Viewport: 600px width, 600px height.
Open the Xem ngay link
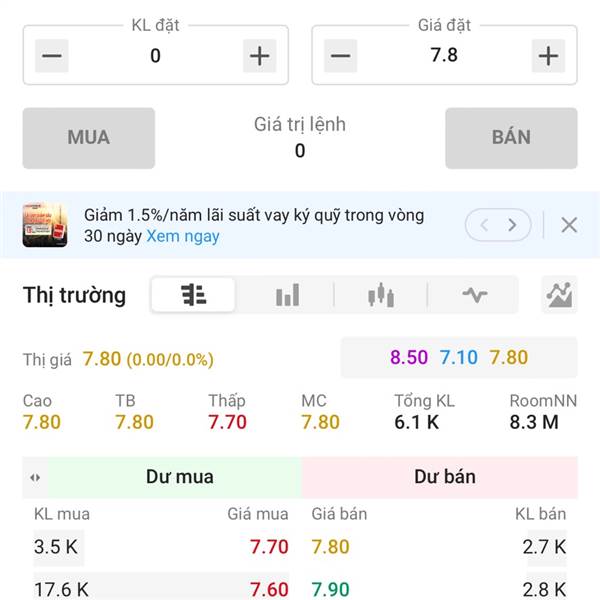point(183,237)
